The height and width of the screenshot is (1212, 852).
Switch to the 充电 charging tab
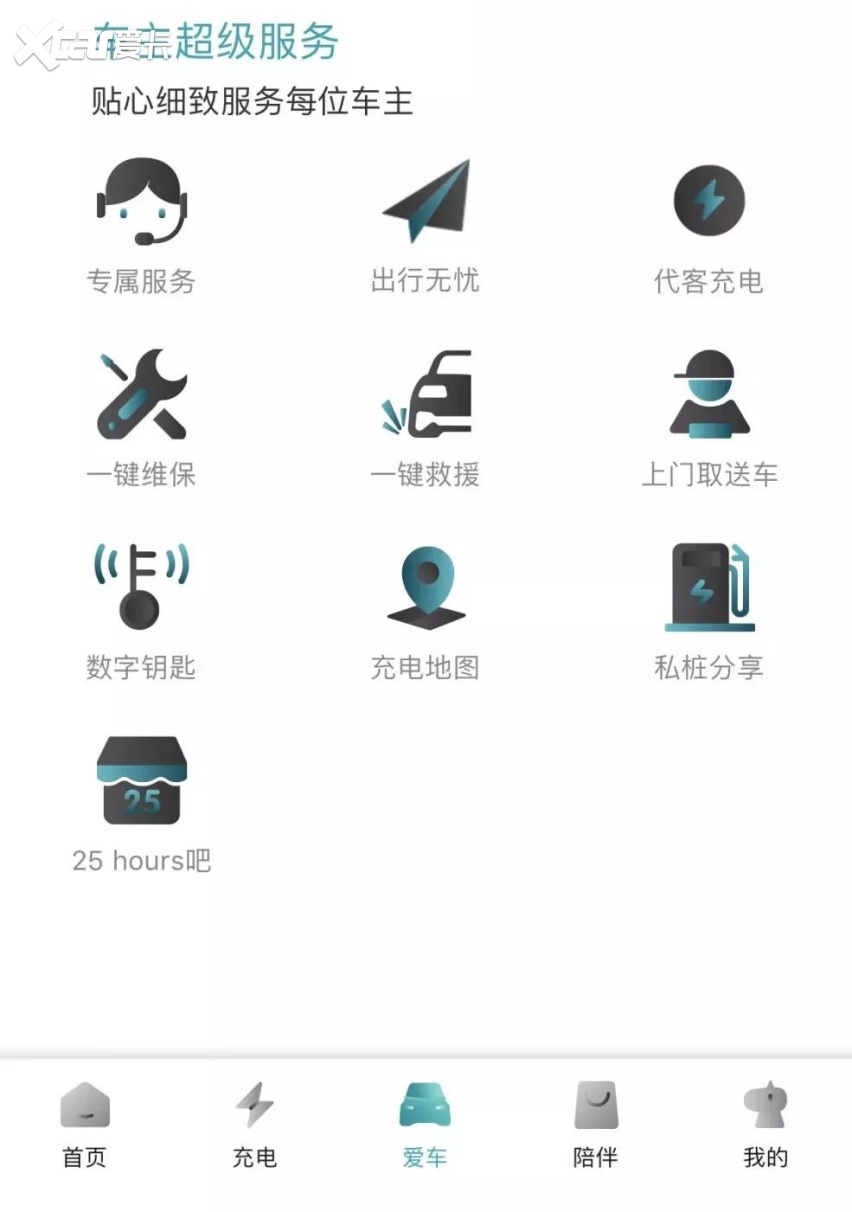click(255, 1126)
